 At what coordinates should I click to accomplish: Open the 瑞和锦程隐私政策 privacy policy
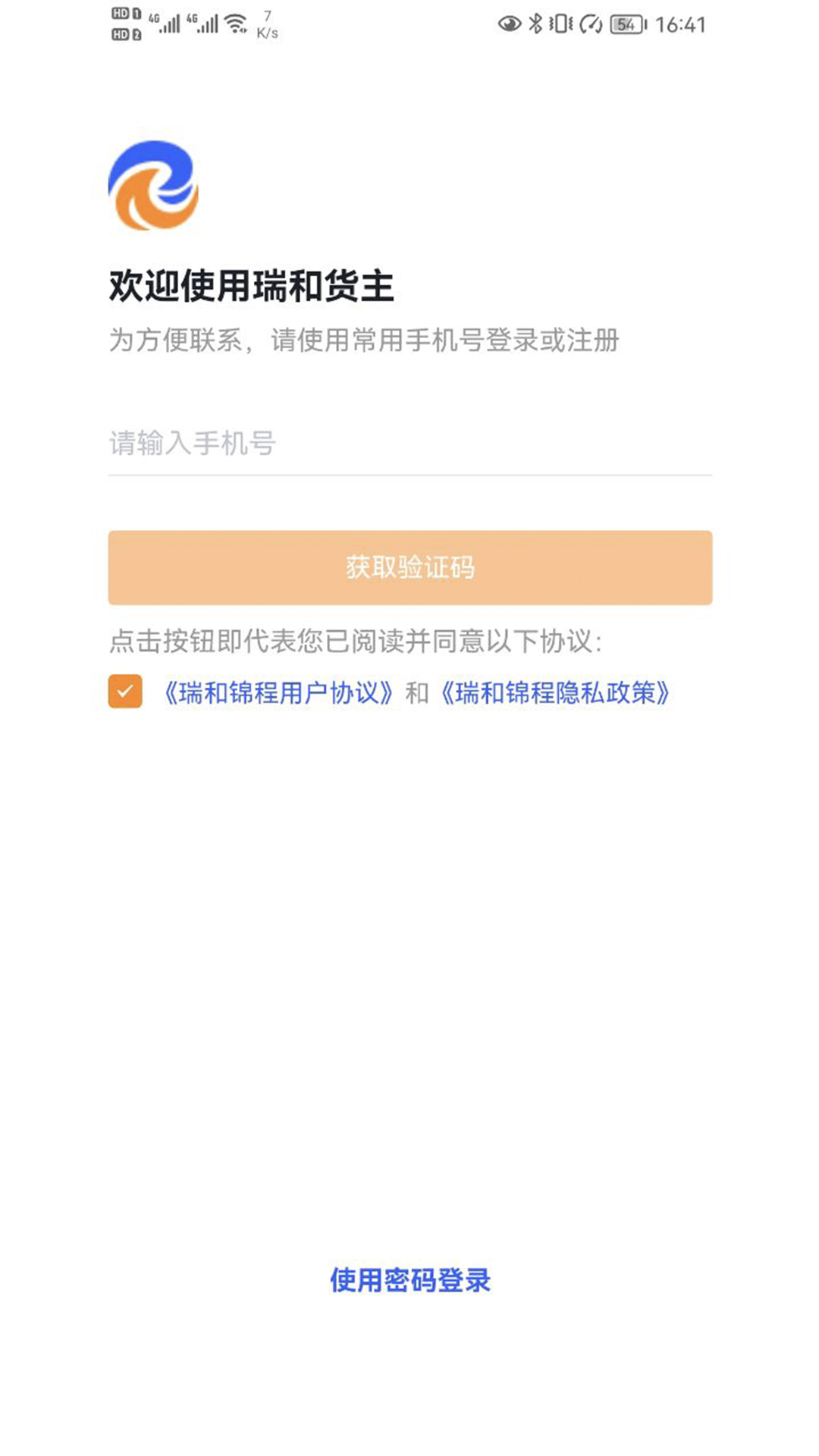tap(559, 692)
